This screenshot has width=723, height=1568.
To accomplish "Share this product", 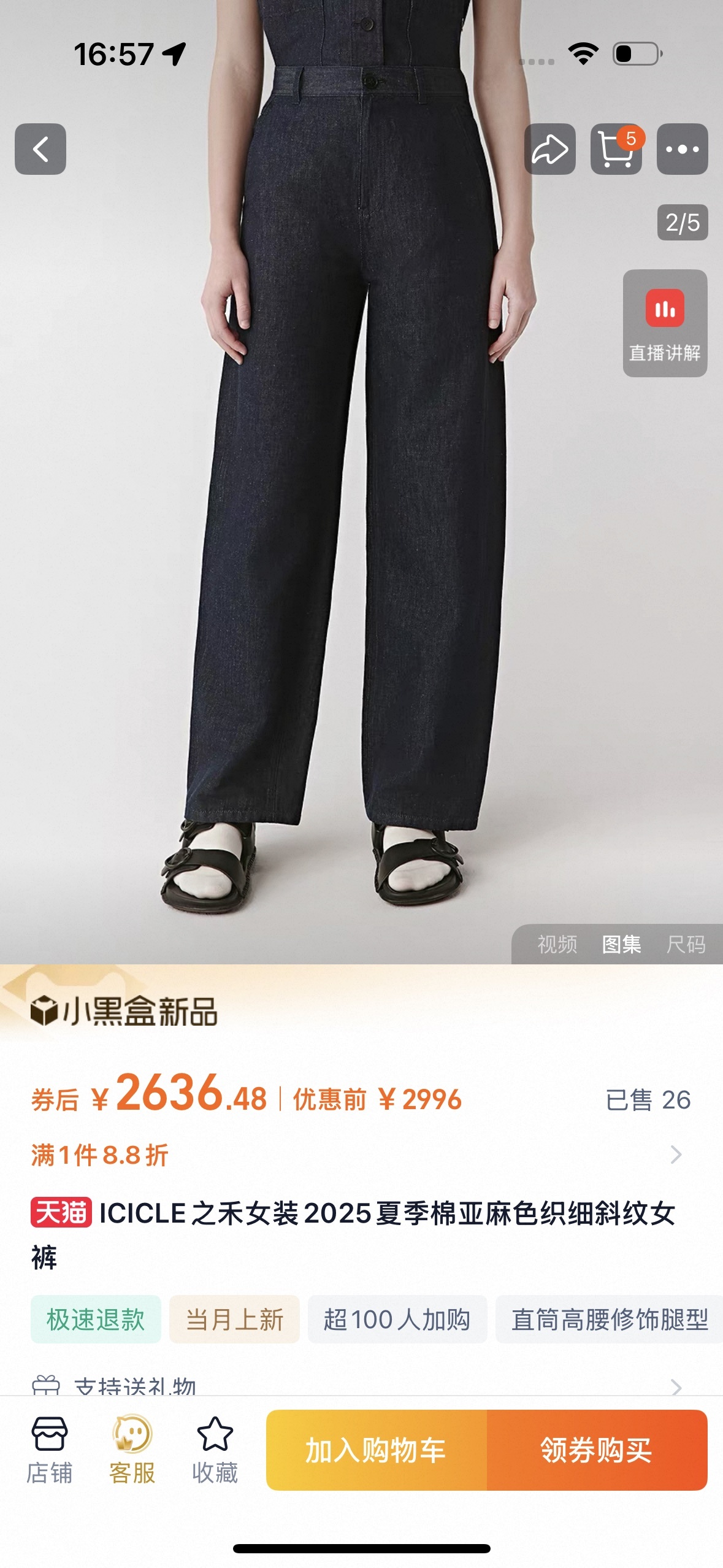I will tap(549, 149).
